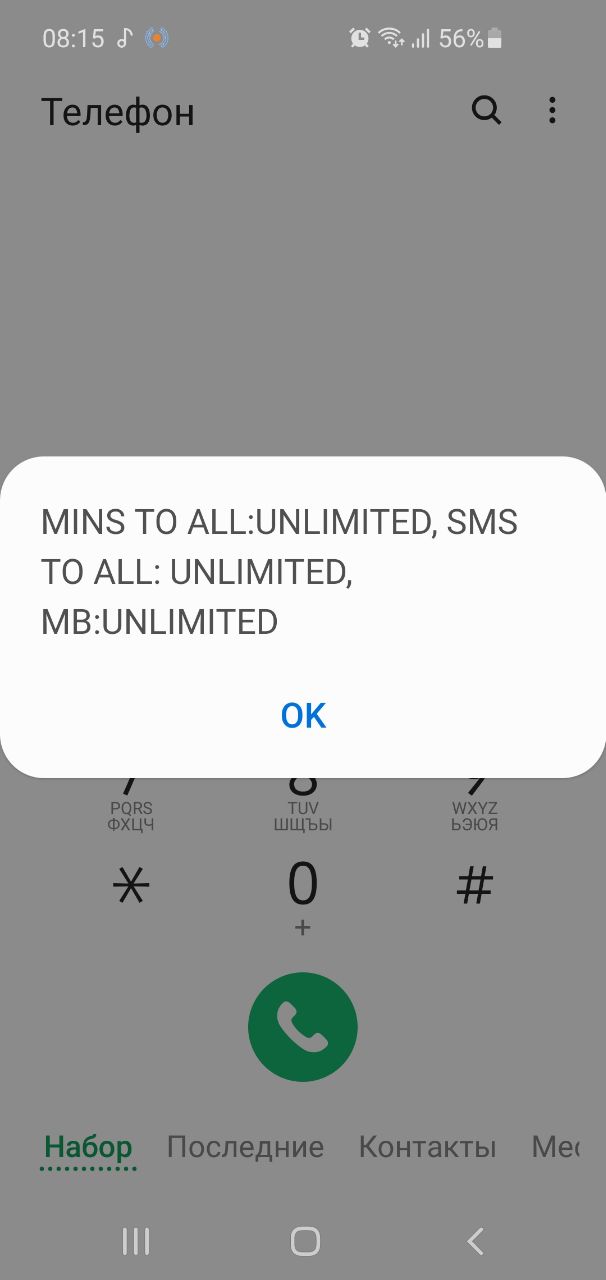The width and height of the screenshot is (606, 1280).
Task: Open search in the Телефон app
Action: [486, 111]
